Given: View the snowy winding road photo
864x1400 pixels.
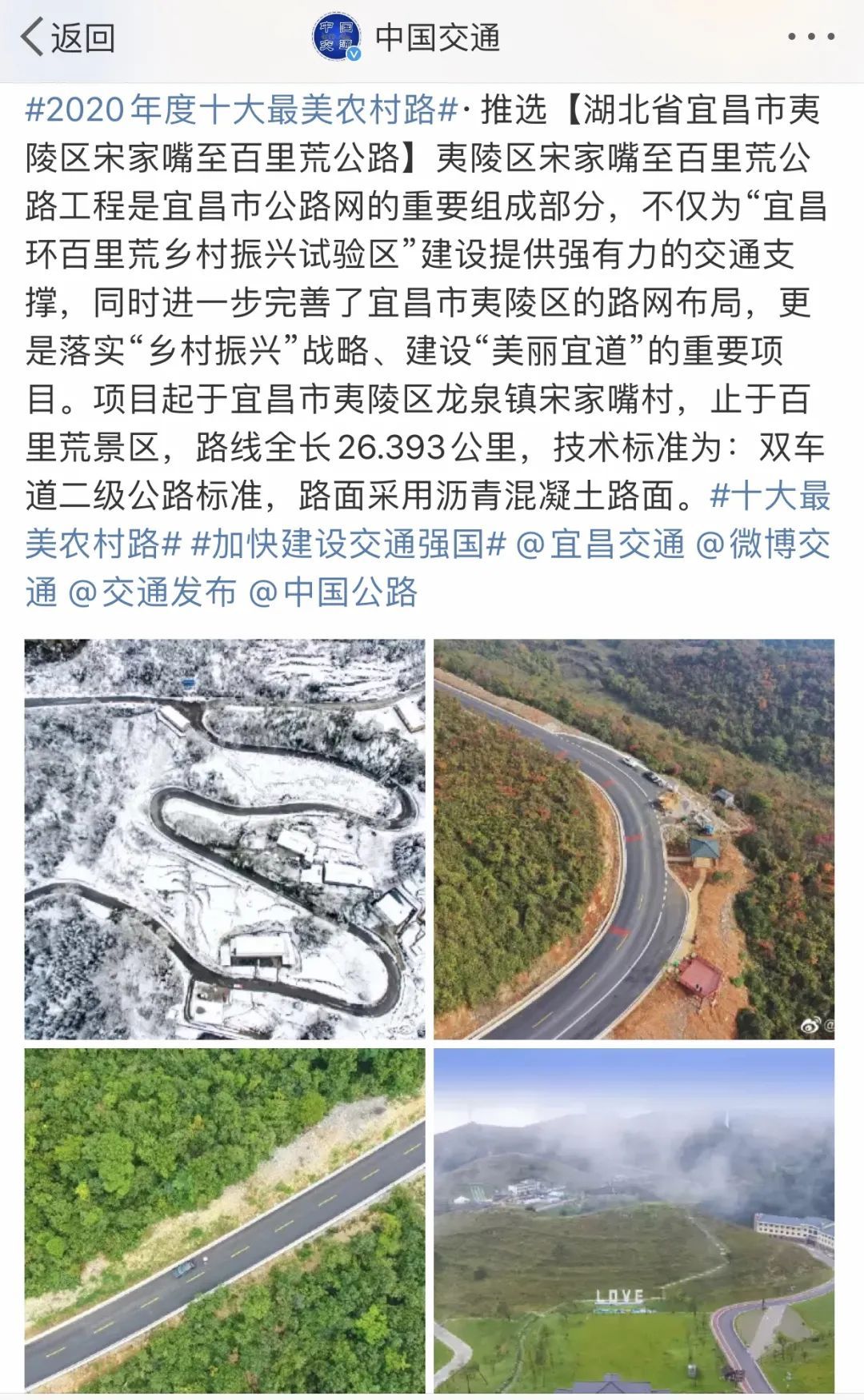Looking at the screenshot, I should pos(225,839).
